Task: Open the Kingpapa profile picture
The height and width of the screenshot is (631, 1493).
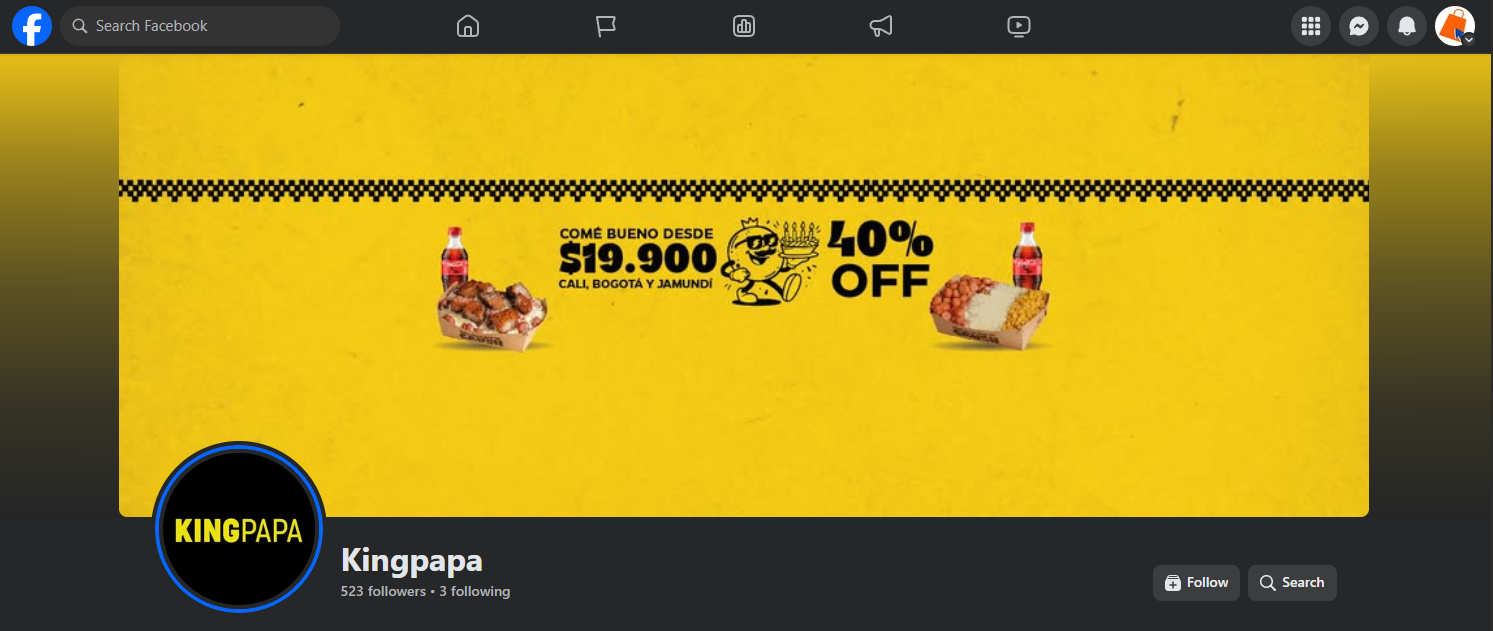Action: pos(238,529)
